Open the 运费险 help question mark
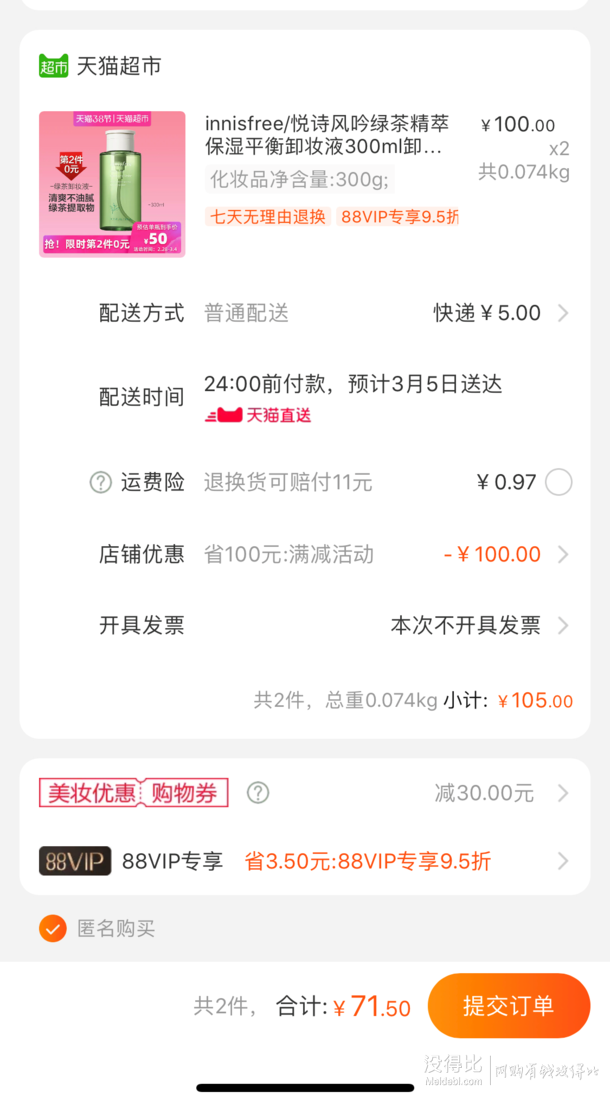Image resolution: width=610 pixels, height=1105 pixels. (101, 483)
